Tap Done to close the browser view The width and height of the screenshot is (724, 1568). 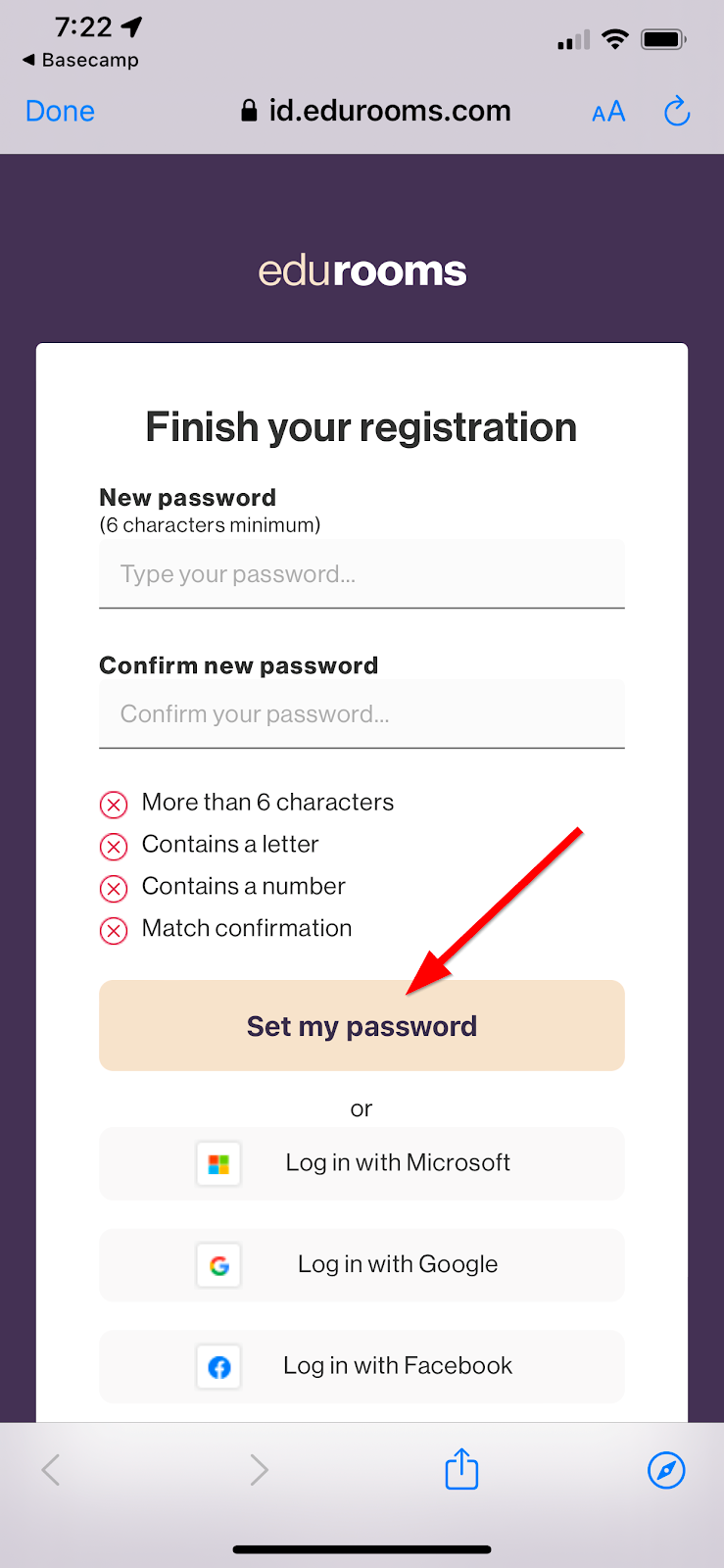coord(60,112)
